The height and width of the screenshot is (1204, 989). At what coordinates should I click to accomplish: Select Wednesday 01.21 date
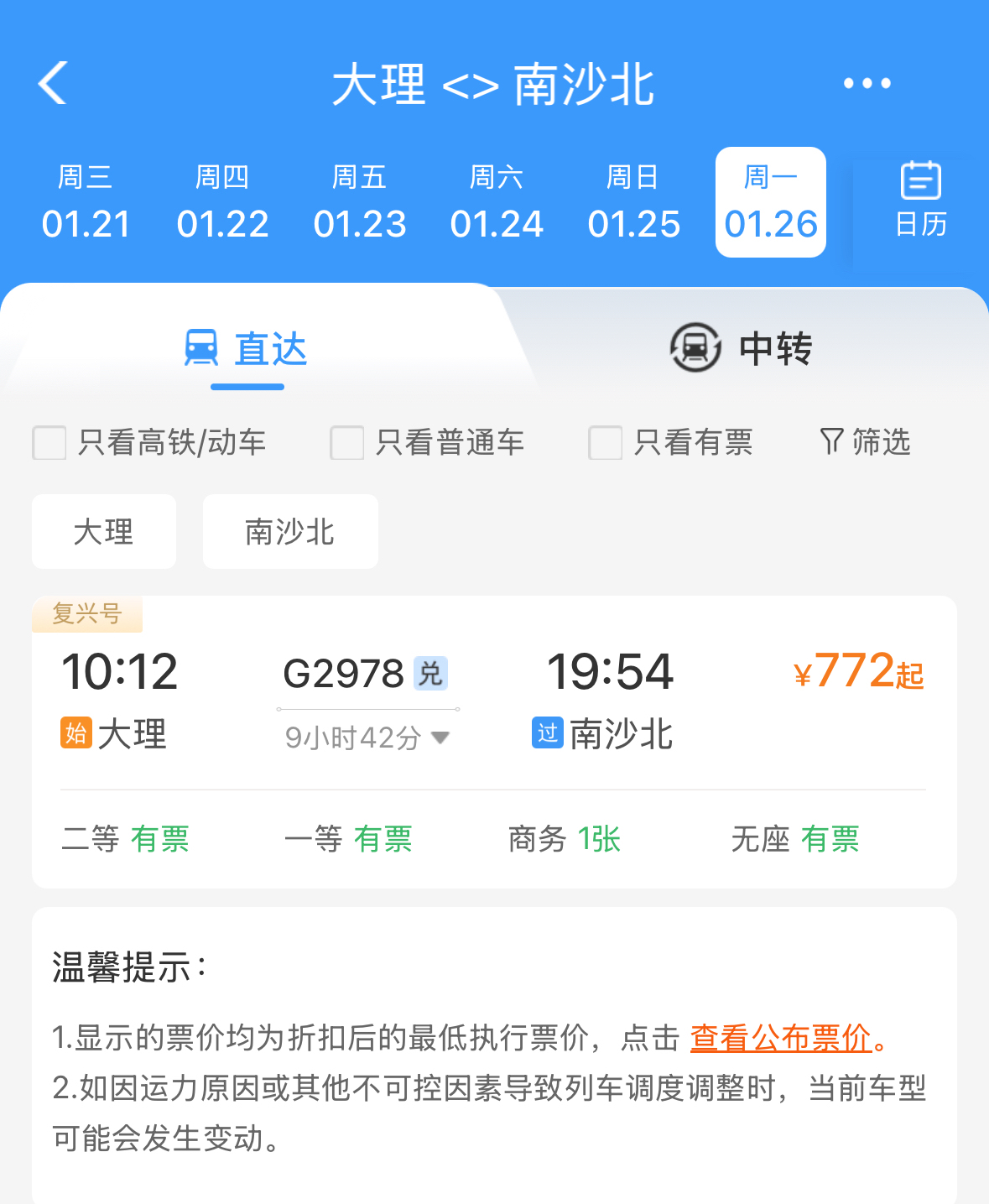click(86, 202)
